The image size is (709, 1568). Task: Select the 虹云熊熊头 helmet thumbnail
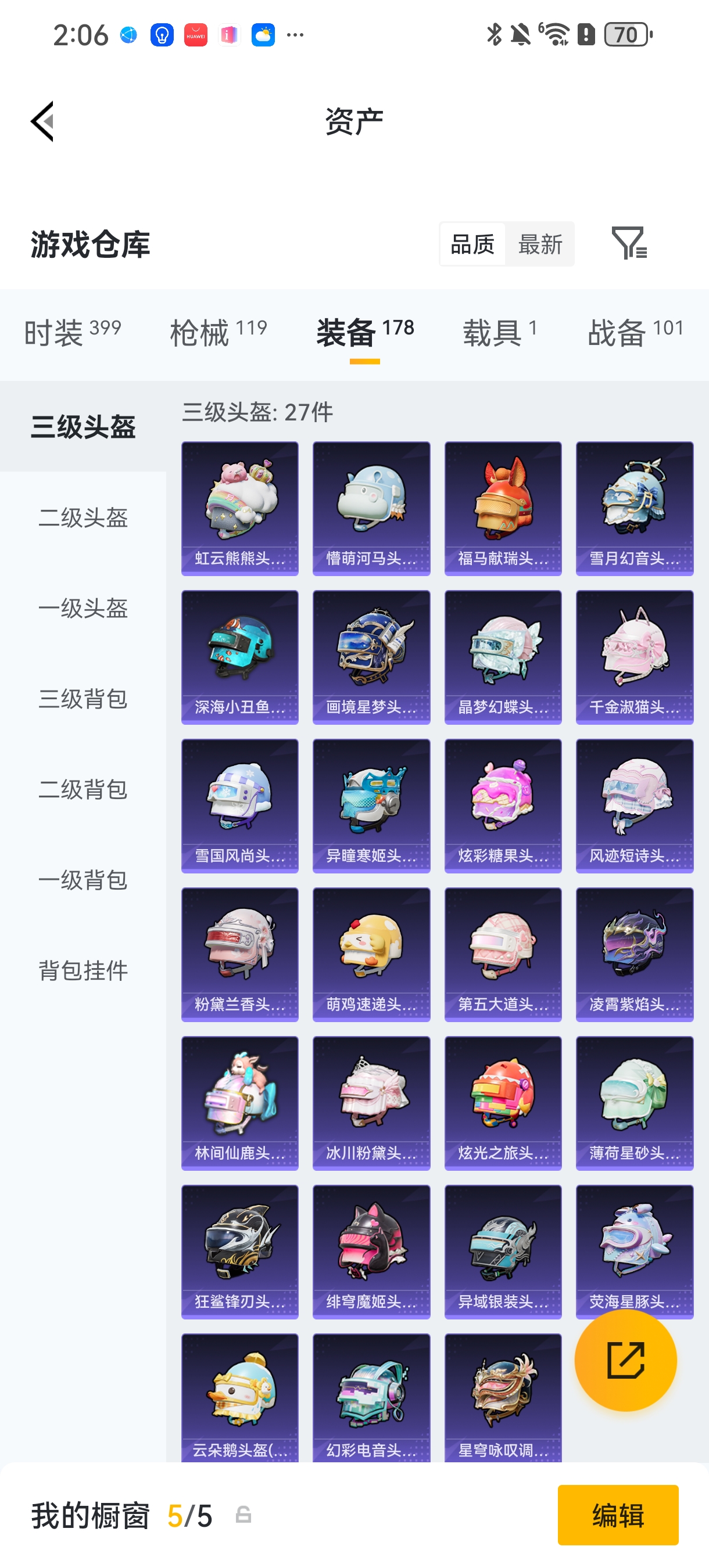pos(239,508)
